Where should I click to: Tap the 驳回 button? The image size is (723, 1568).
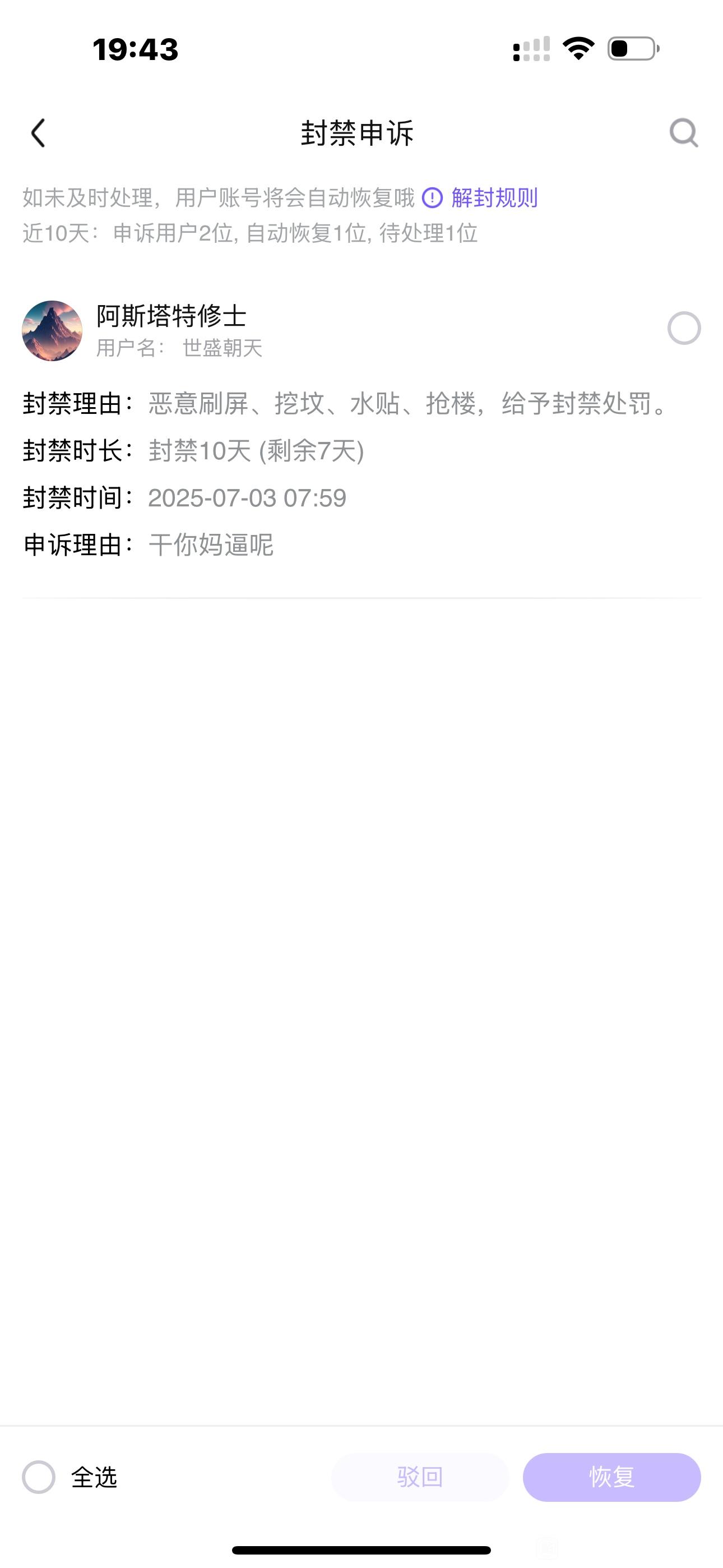tap(420, 1477)
